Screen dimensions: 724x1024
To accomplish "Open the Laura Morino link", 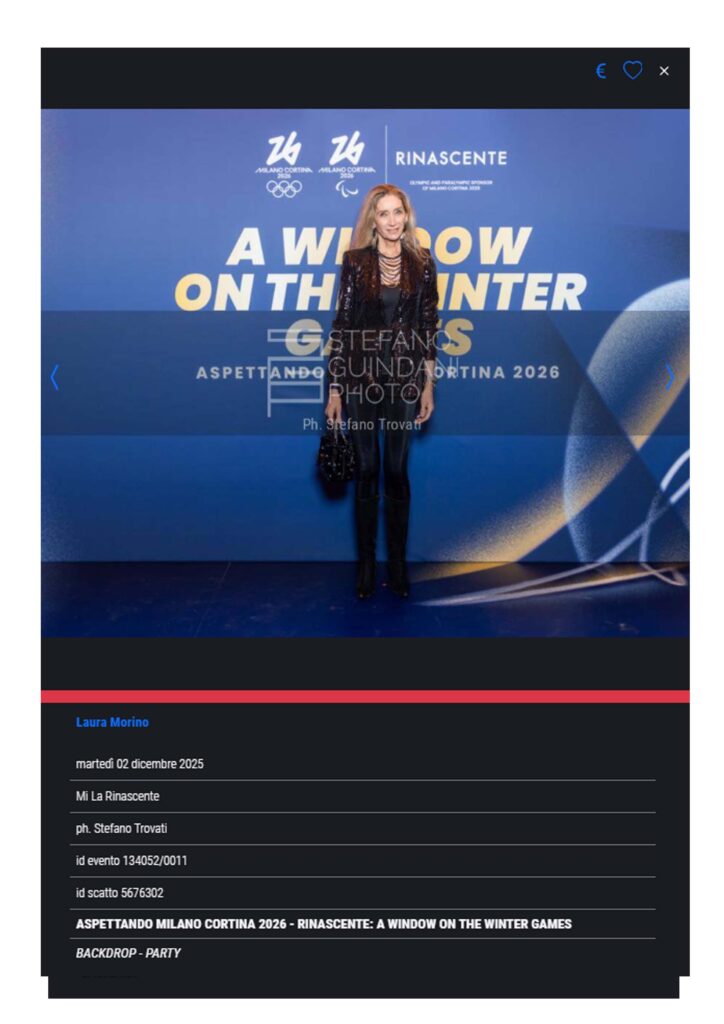I will [112, 722].
